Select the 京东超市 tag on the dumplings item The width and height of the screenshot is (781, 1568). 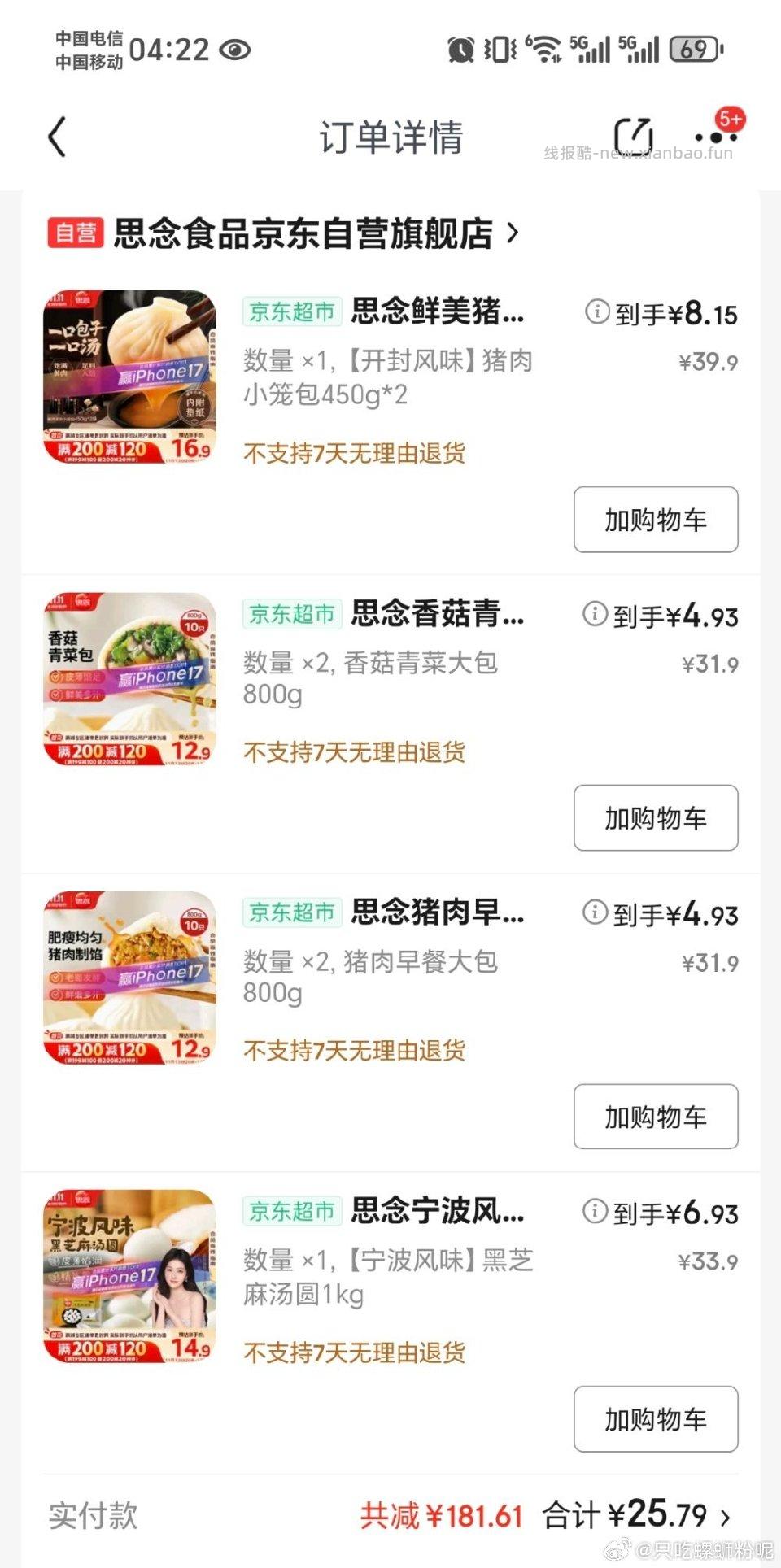tap(290, 313)
